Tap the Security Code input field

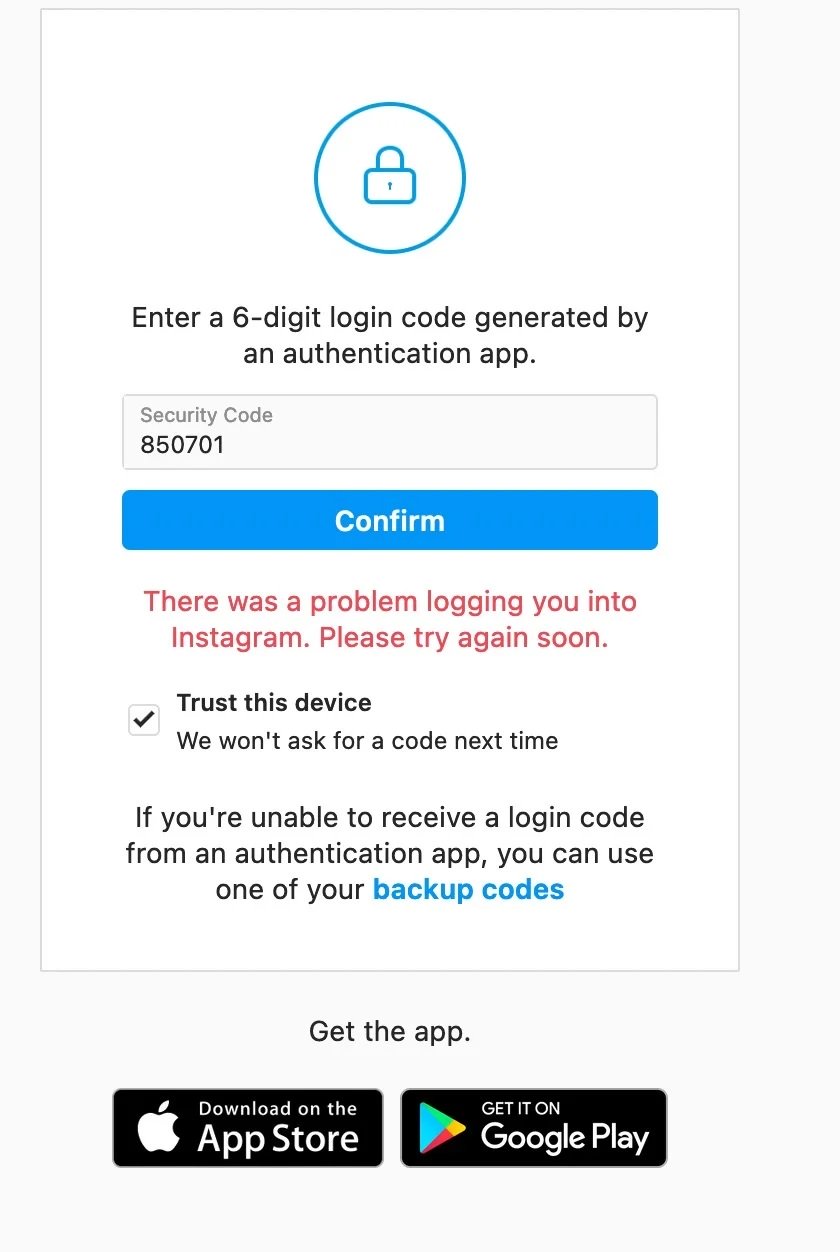click(389, 432)
